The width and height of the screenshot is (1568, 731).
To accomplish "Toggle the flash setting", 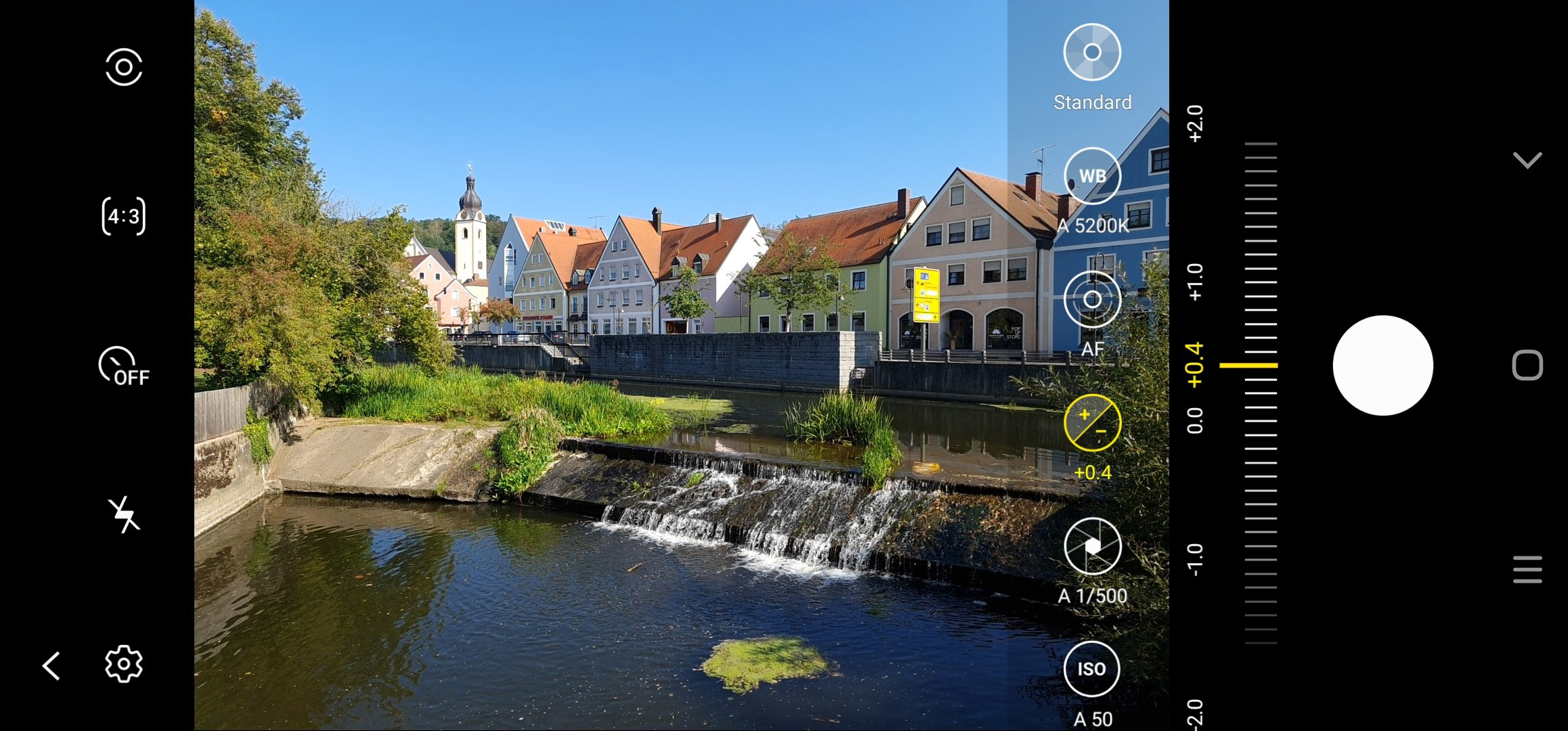I will click(124, 515).
